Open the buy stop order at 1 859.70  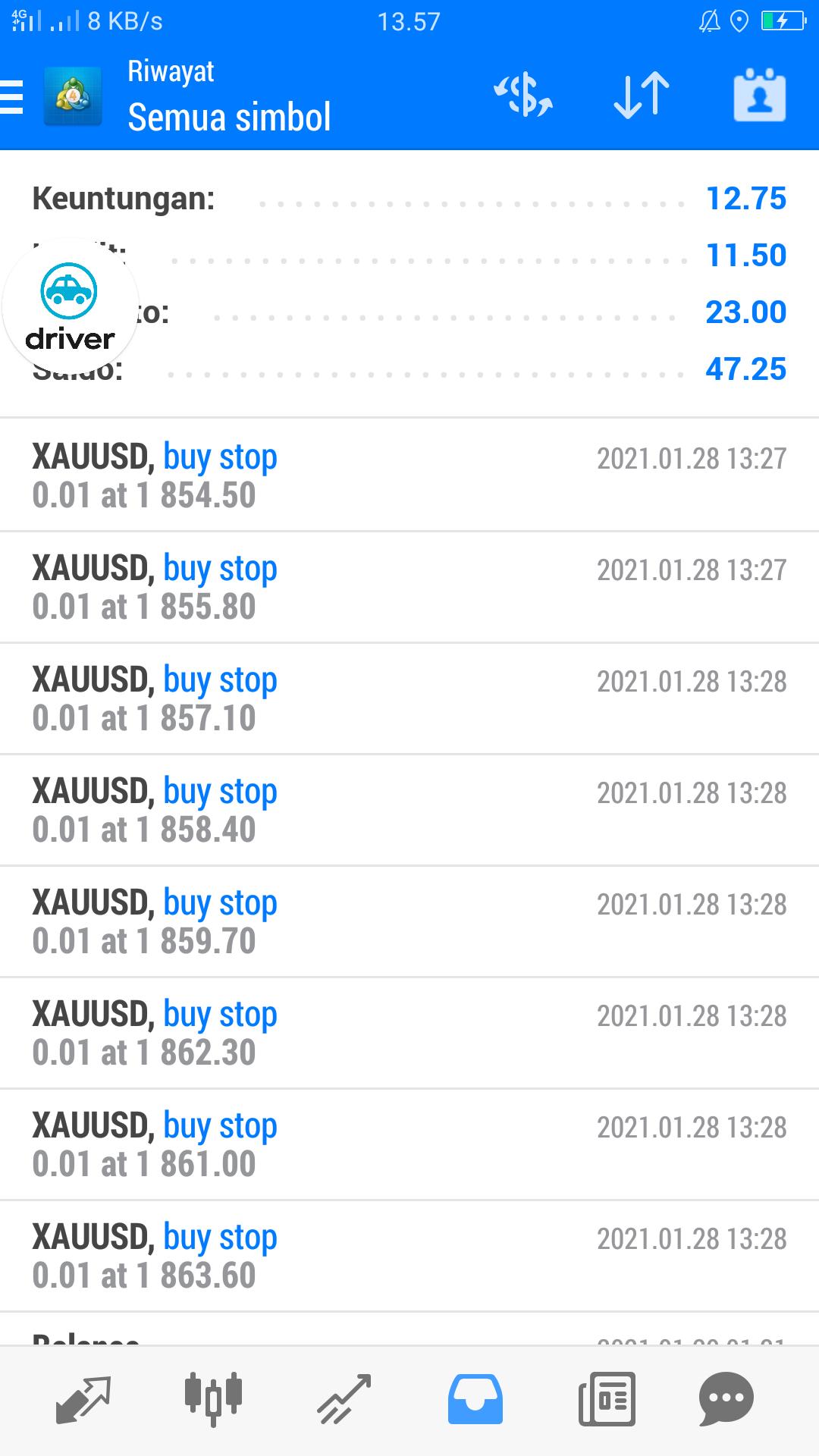click(409, 921)
